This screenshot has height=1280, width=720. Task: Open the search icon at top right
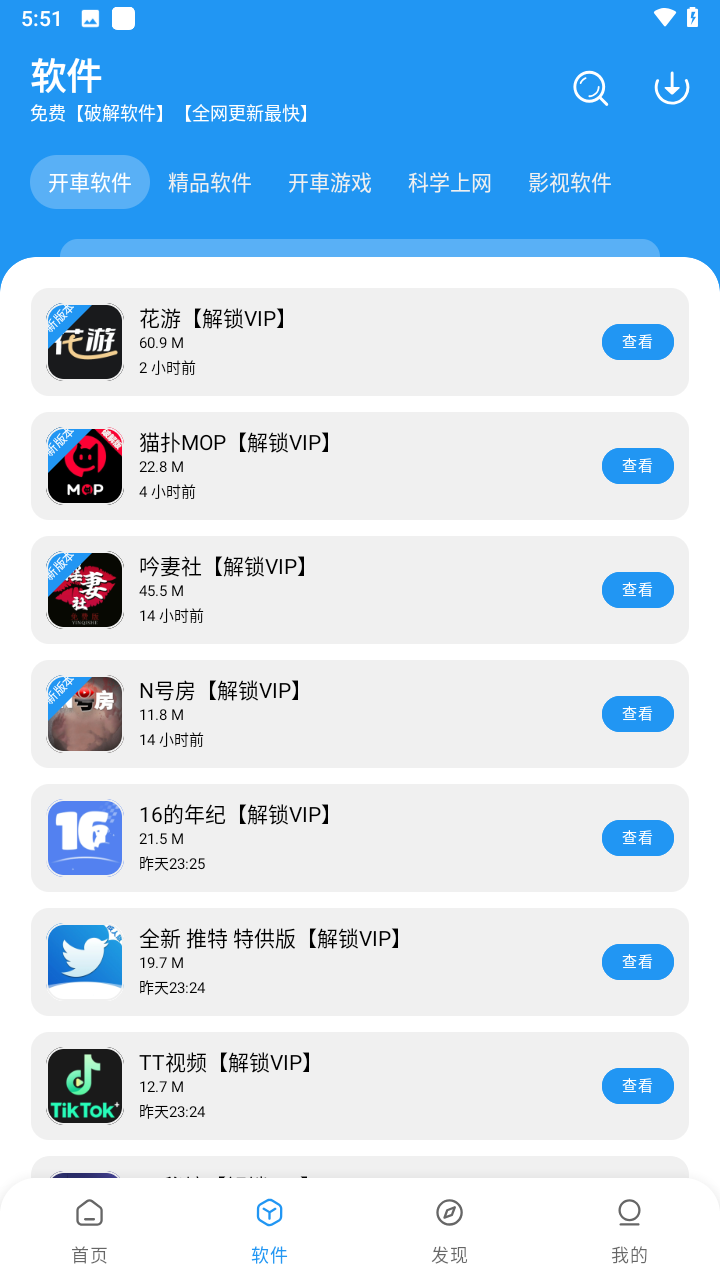(x=590, y=88)
